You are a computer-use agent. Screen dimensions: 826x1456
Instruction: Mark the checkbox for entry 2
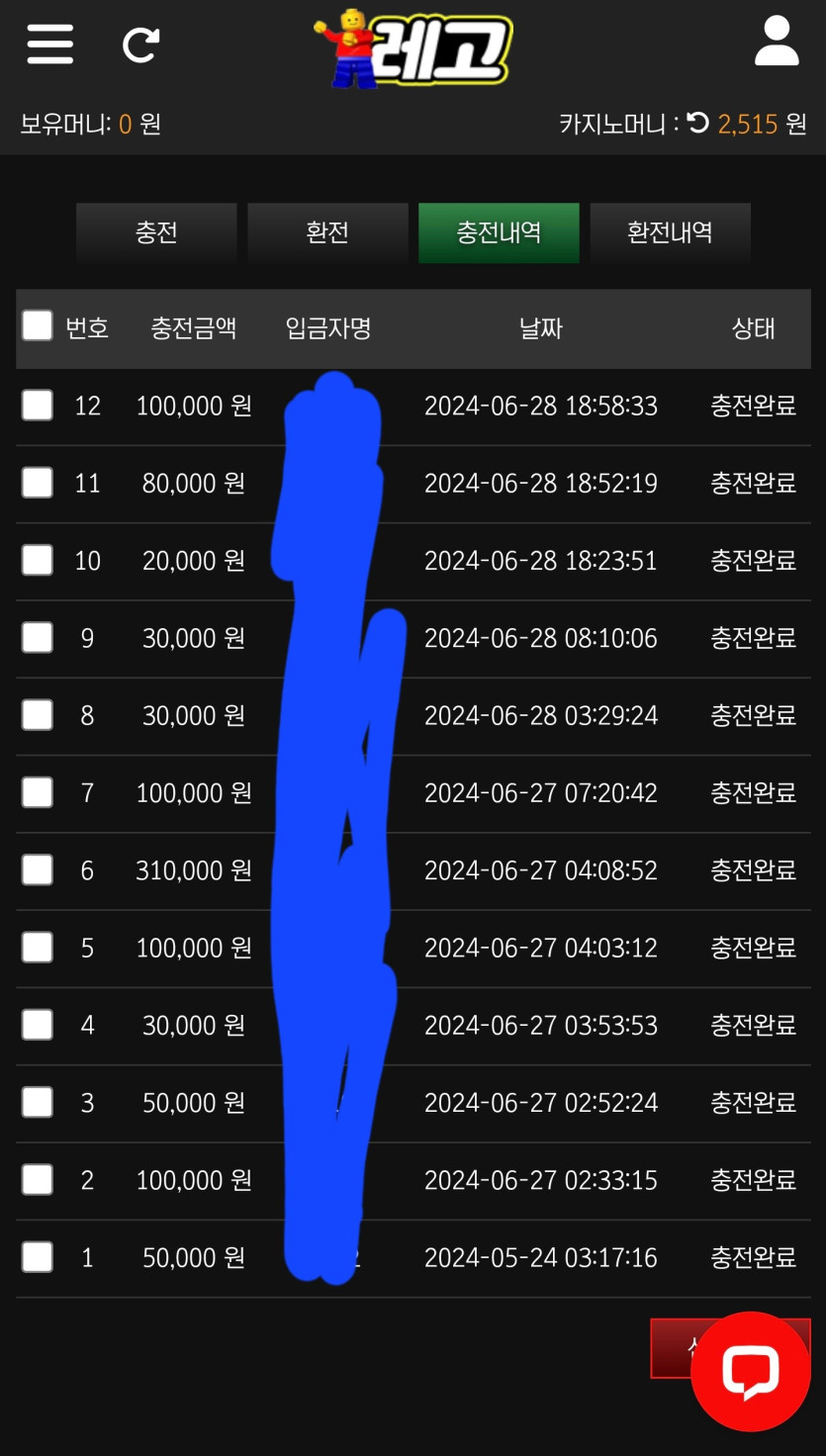click(x=38, y=1179)
